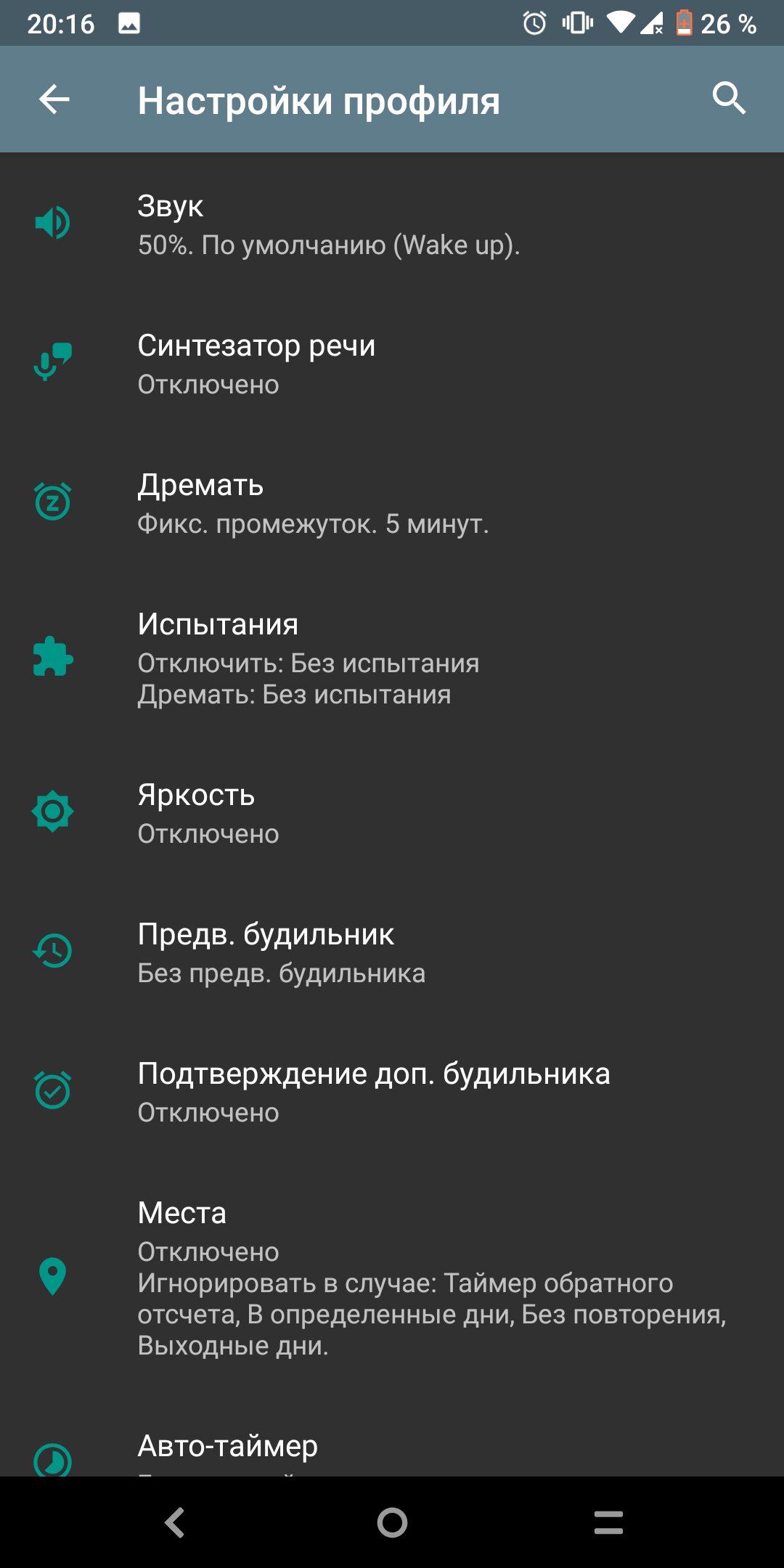
Task: Open Подтверждение доп. будильника
Action: coord(392,1090)
